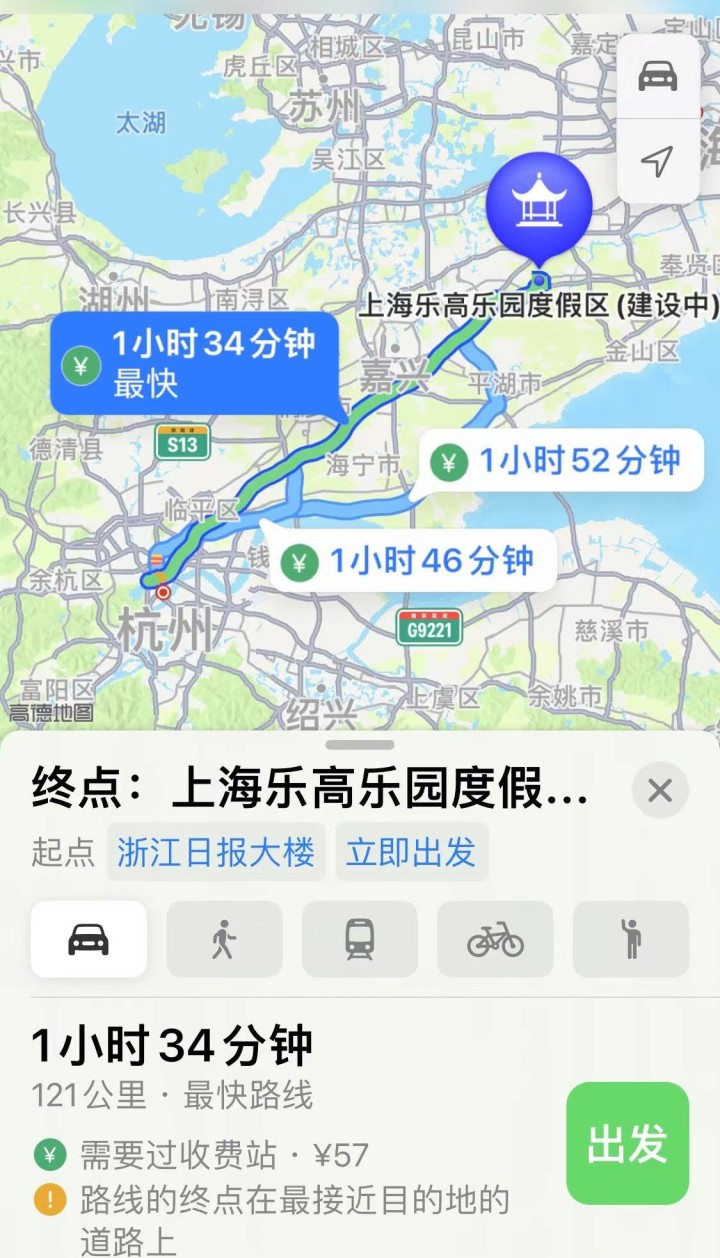Select the 1小时52分钟 route bubble

pos(558,461)
